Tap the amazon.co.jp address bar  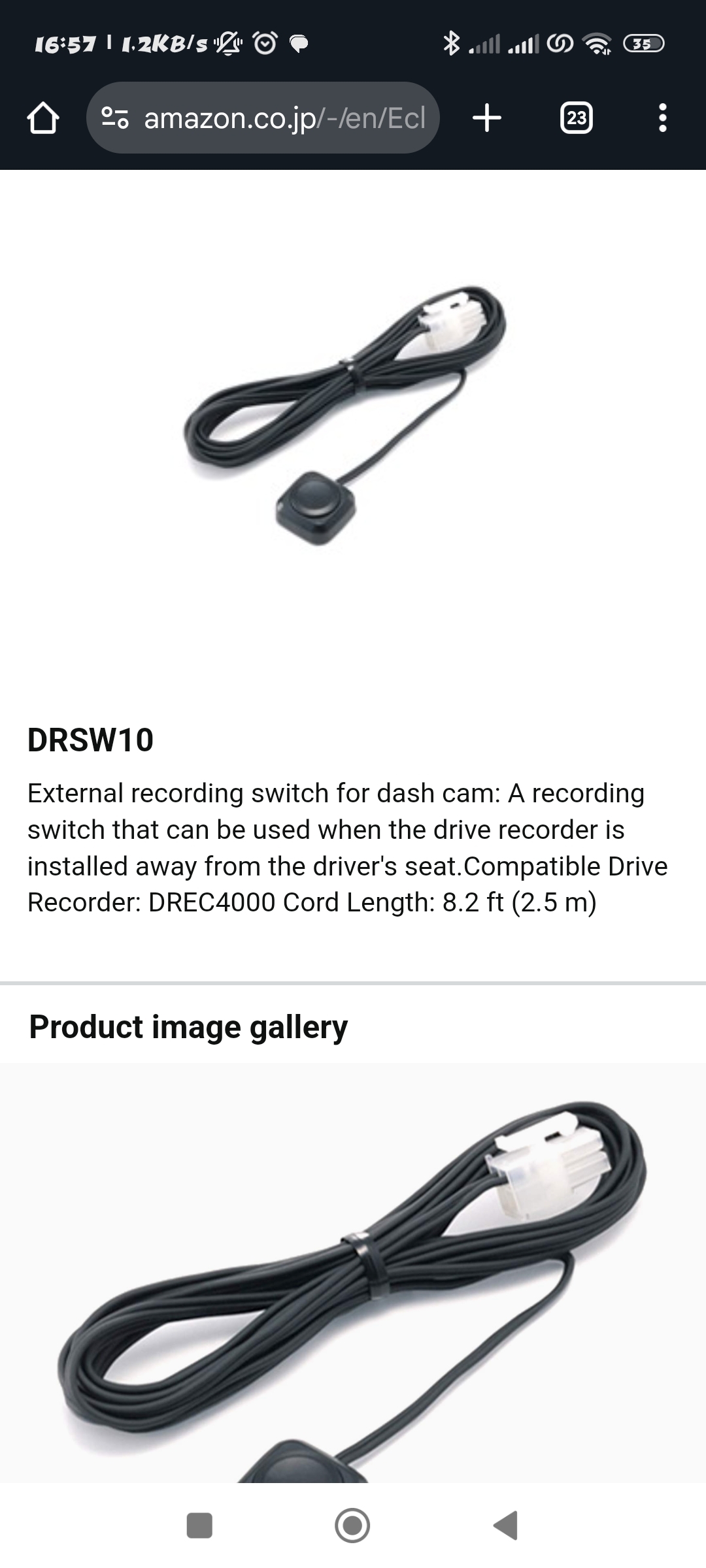click(x=263, y=118)
